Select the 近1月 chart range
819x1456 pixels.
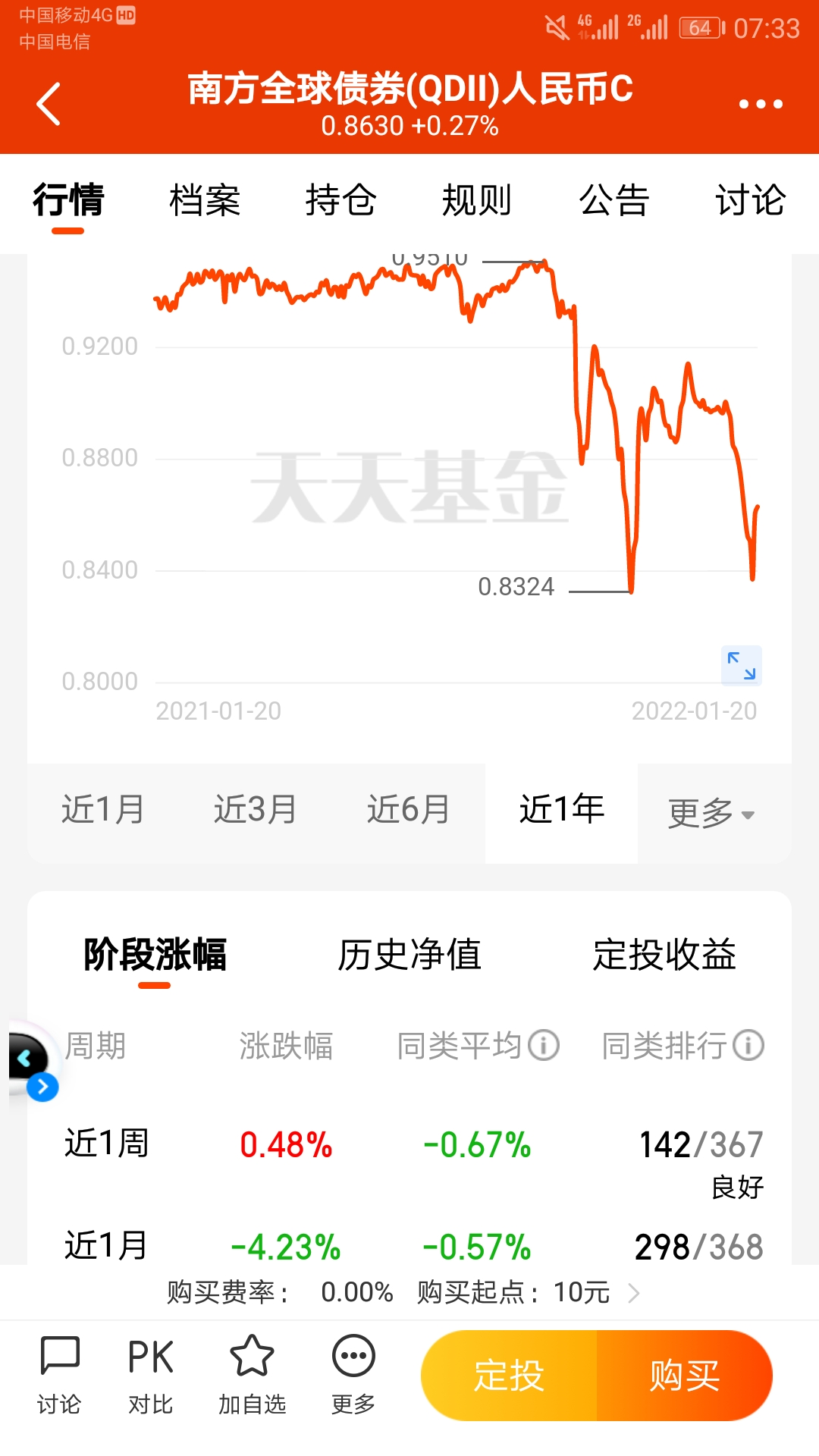(103, 810)
